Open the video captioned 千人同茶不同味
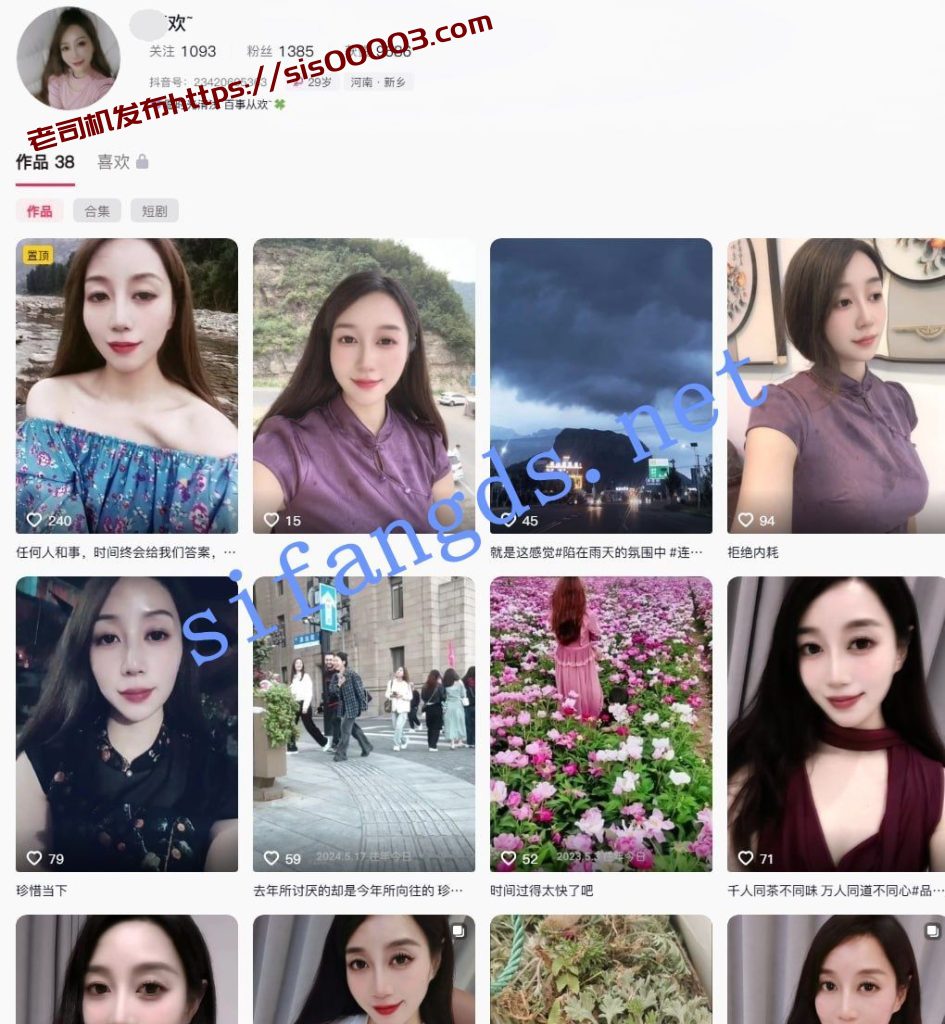The width and height of the screenshot is (945, 1024). [836, 723]
